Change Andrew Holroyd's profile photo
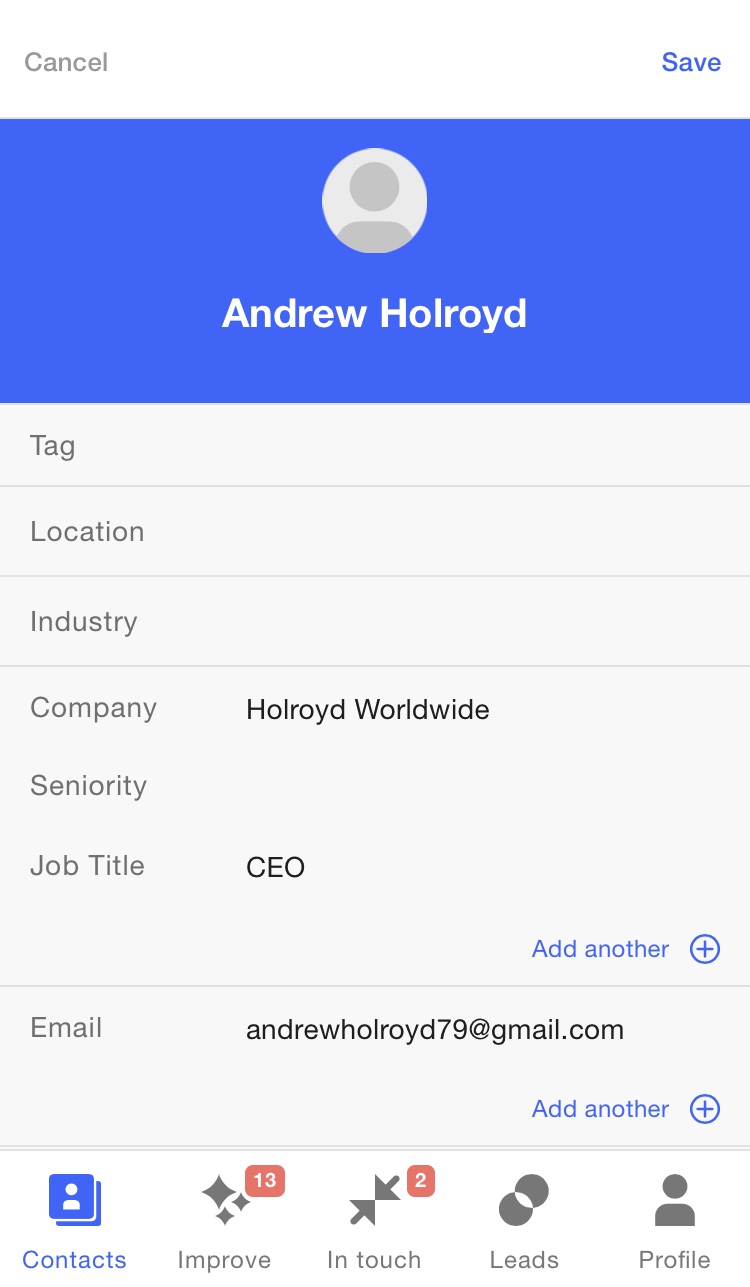The width and height of the screenshot is (750, 1287). tap(375, 200)
